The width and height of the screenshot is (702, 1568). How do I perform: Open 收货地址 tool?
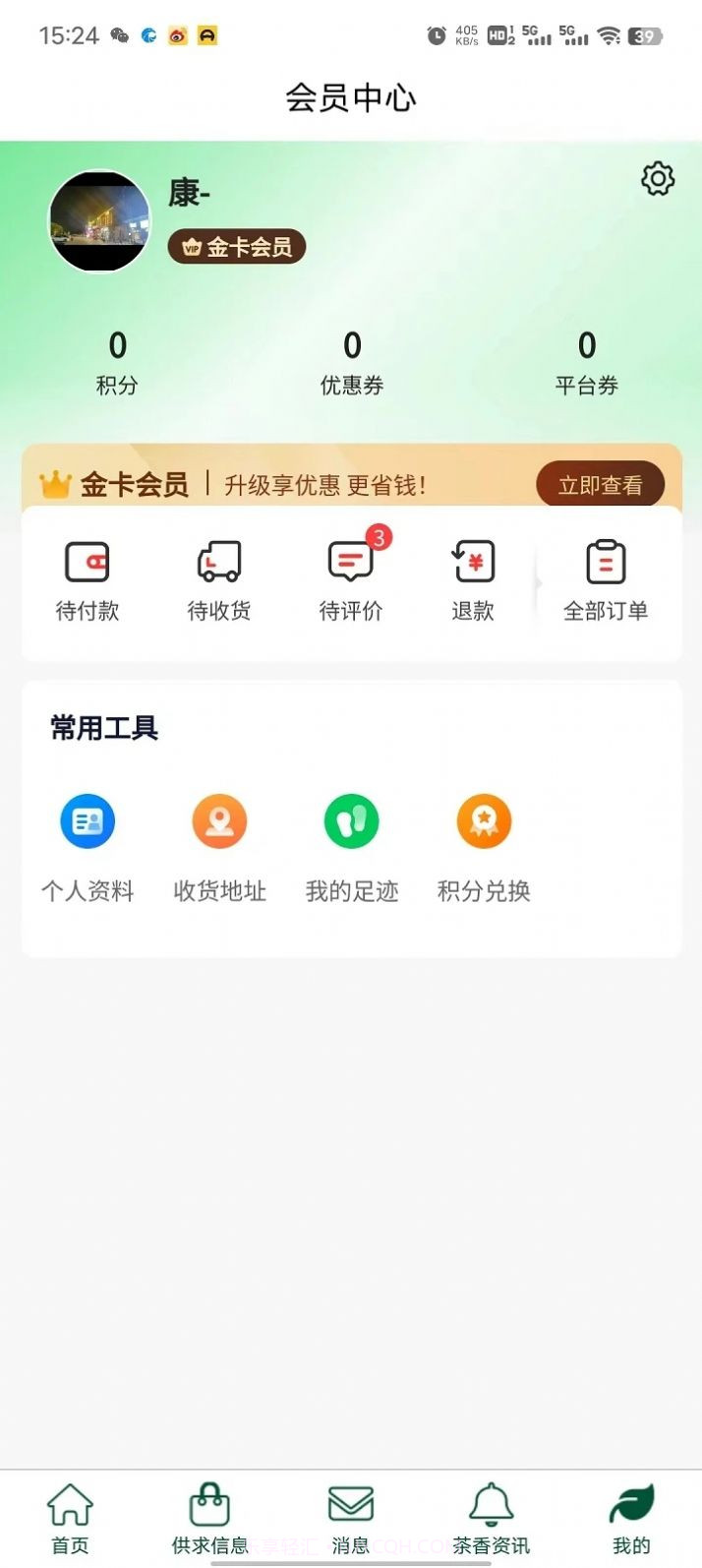click(219, 848)
